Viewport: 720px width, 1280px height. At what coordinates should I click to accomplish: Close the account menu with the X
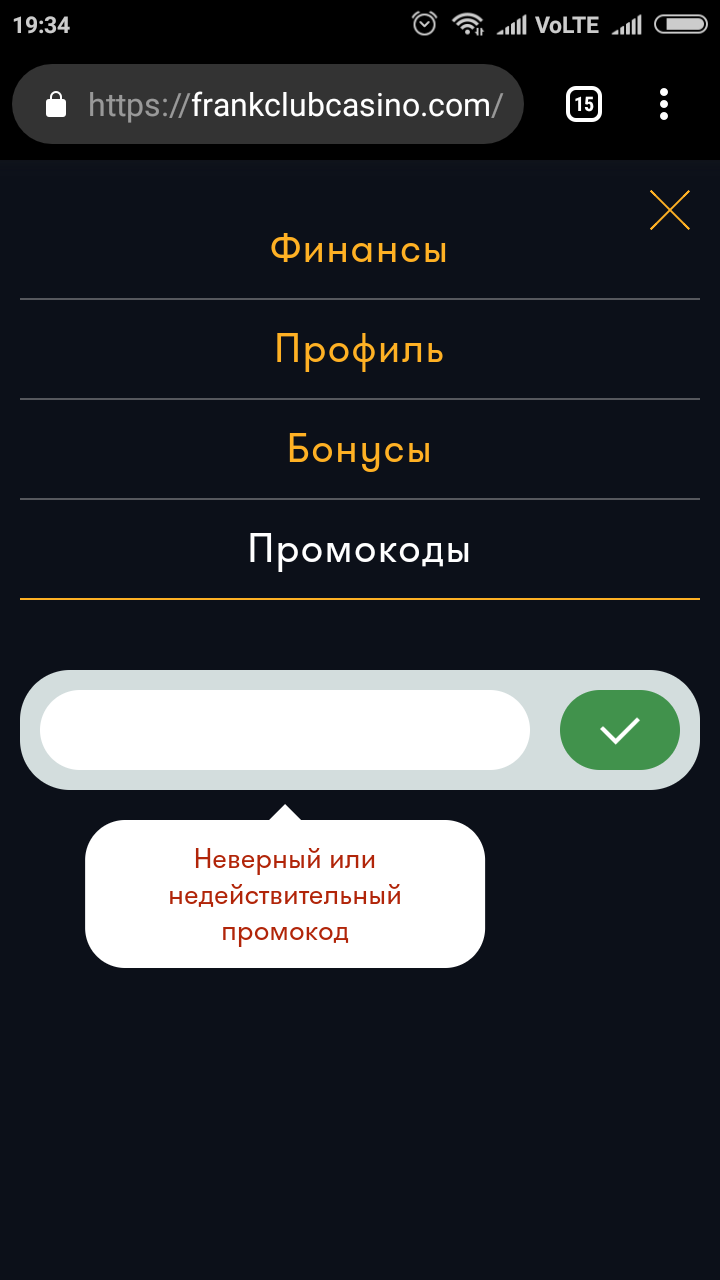tap(669, 210)
